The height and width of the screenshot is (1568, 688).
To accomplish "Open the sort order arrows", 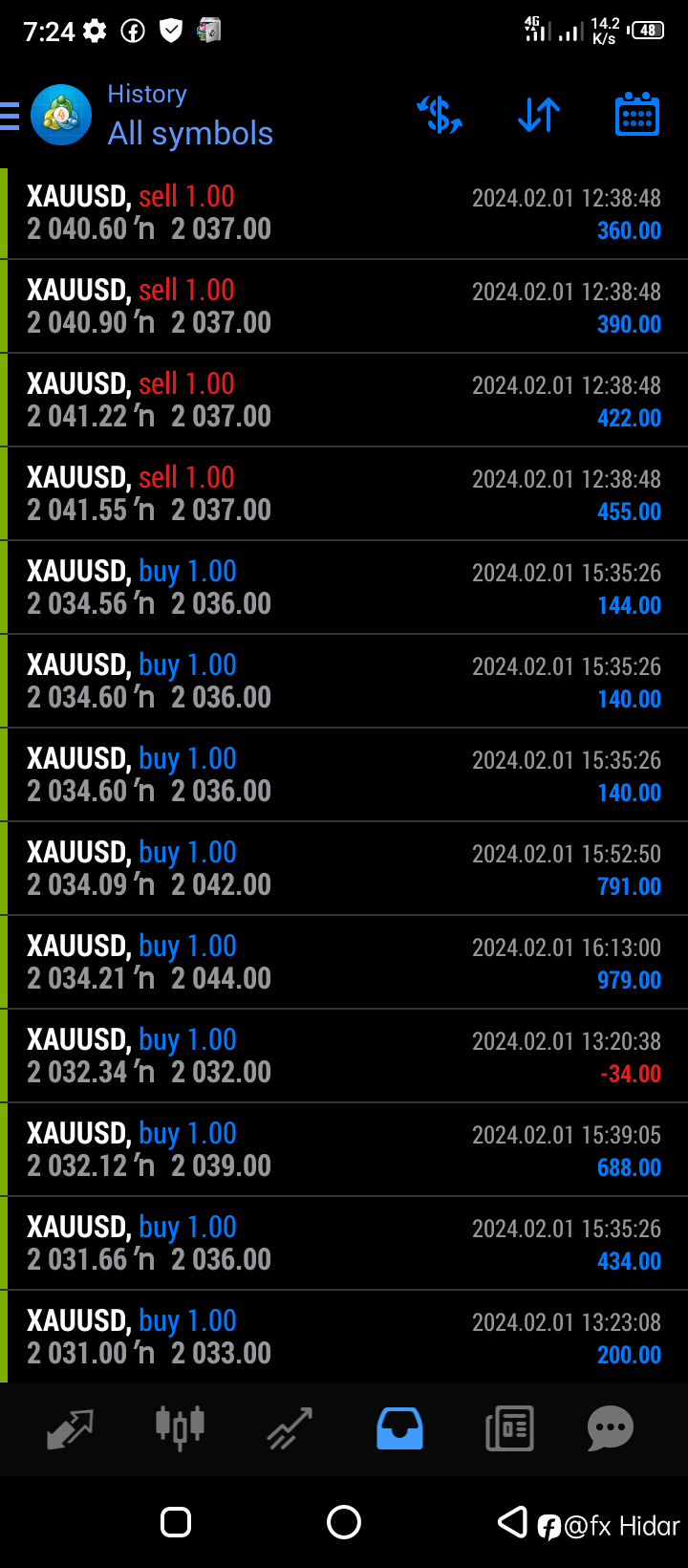I will click(x=539, y=115).
